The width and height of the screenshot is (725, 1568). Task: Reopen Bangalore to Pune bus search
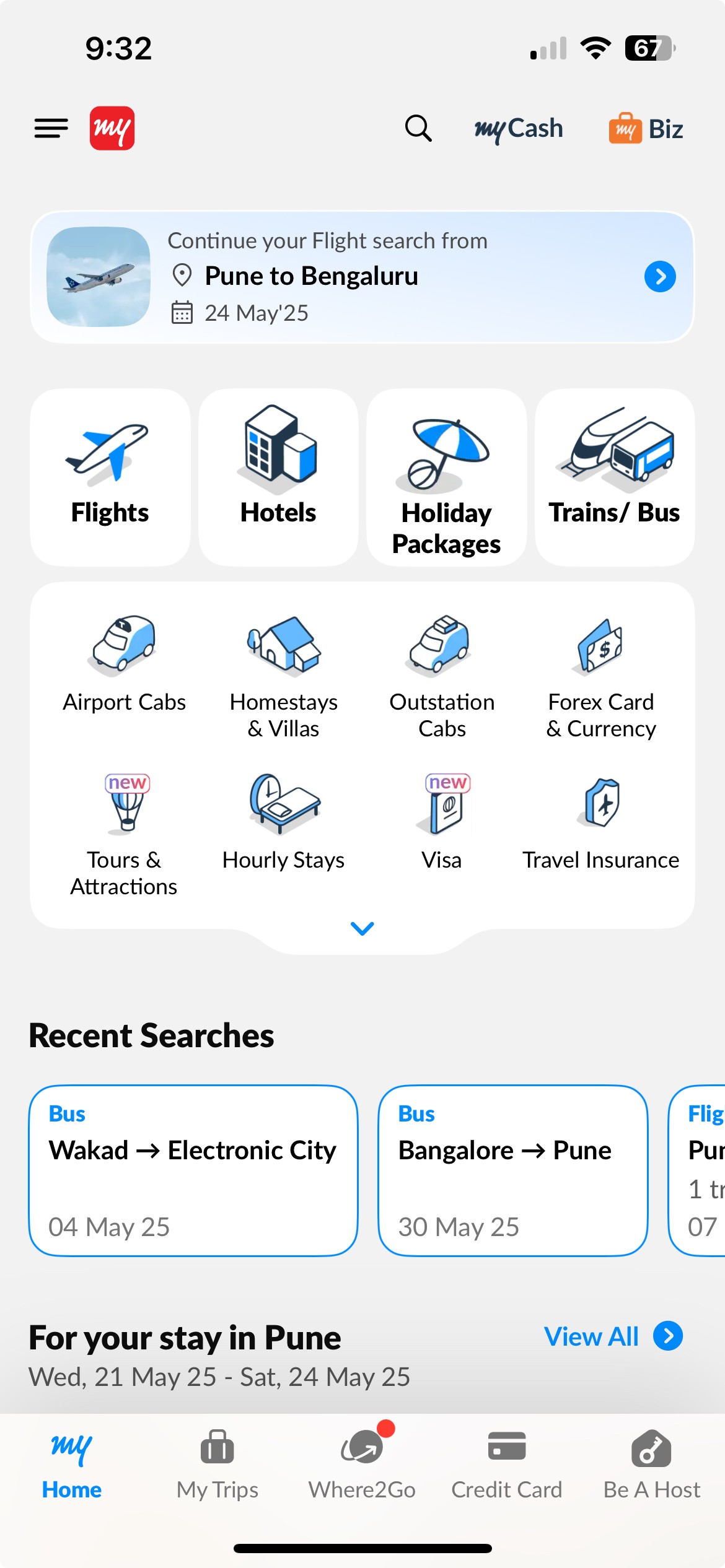point(512,1170)
